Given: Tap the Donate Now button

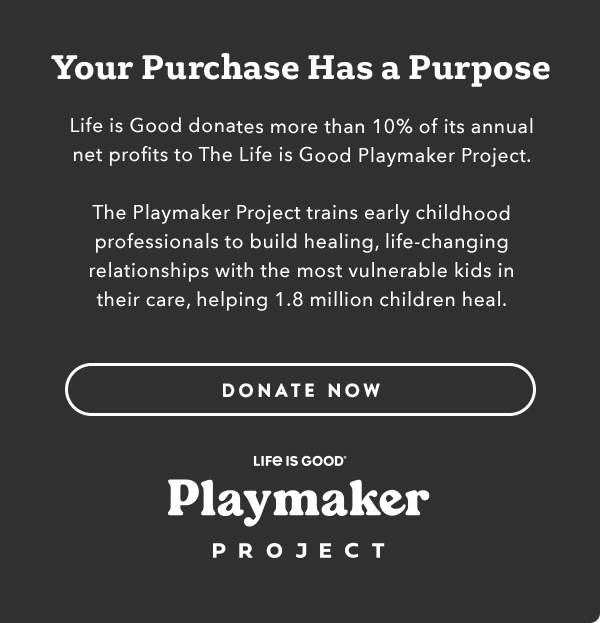Looking at the screenshot, I should point(300,389).
